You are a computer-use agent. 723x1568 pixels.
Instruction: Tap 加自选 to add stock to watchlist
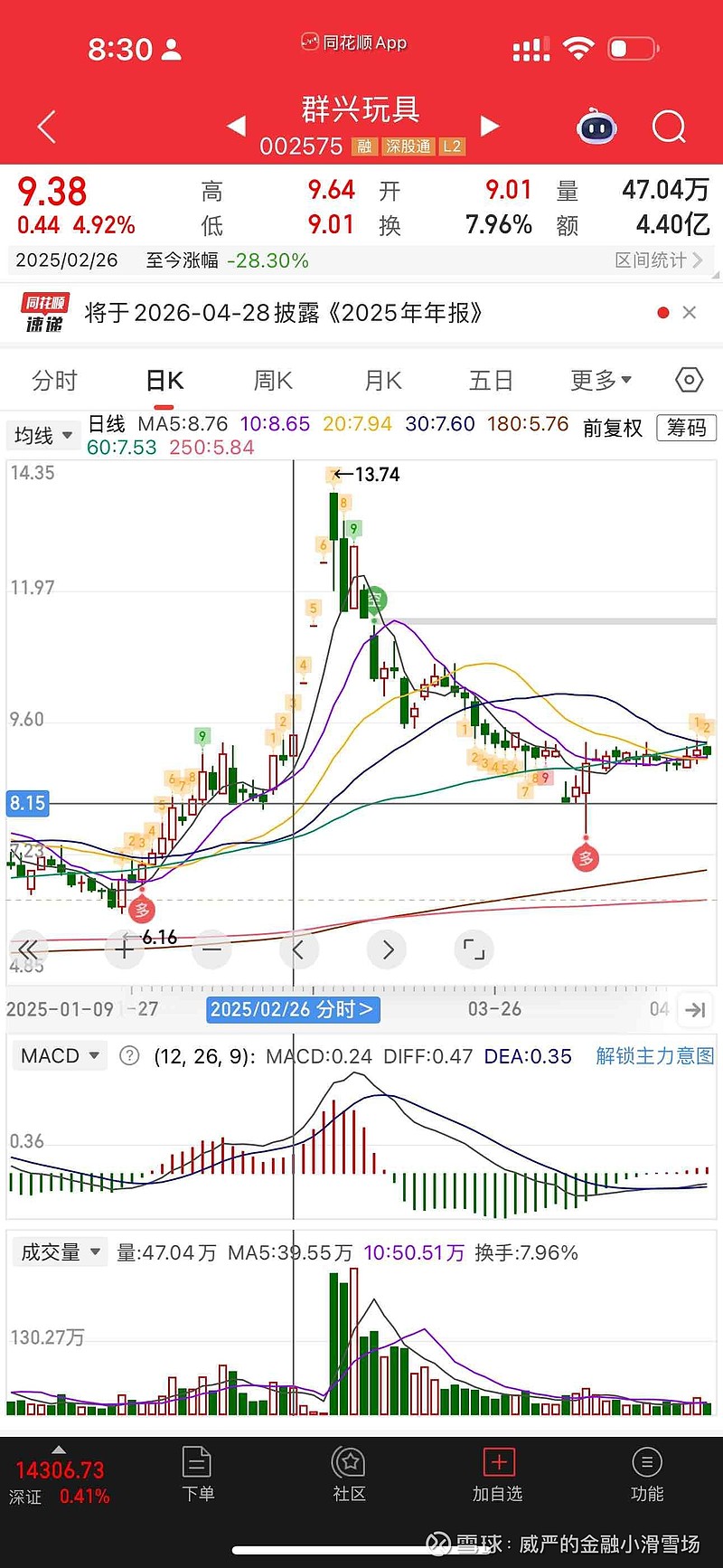point(497,1474)
